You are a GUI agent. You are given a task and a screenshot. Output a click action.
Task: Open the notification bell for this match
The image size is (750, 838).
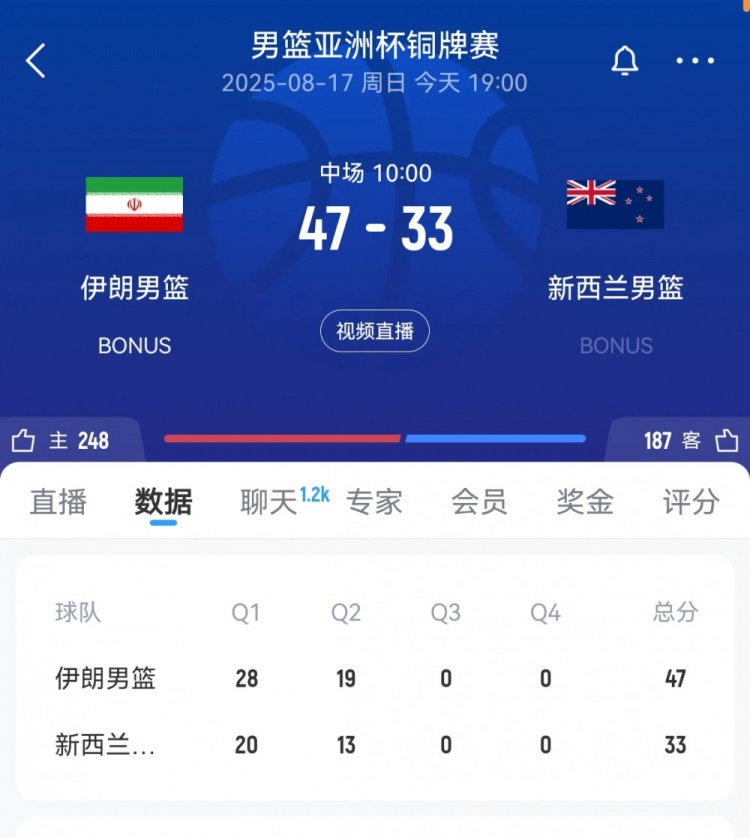[625, 61]
